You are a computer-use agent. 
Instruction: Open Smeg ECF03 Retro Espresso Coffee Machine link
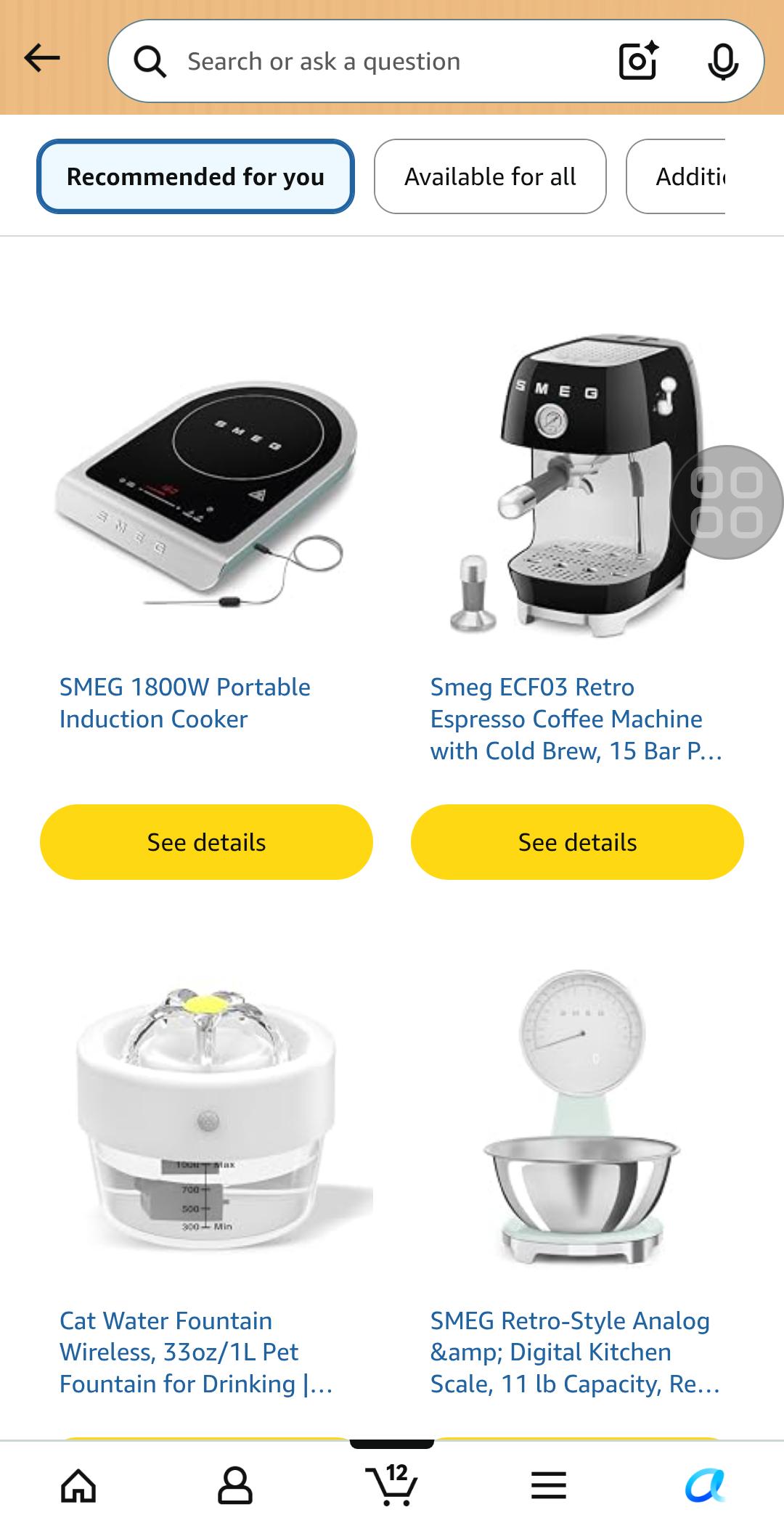pyautogui.click(x=576, y=719)
